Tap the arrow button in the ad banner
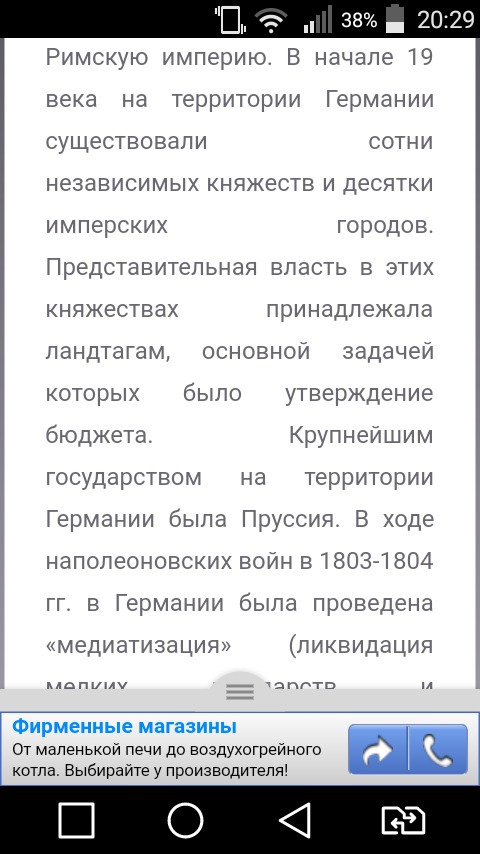Screen dimensions: 480x854 pos(378,749)
